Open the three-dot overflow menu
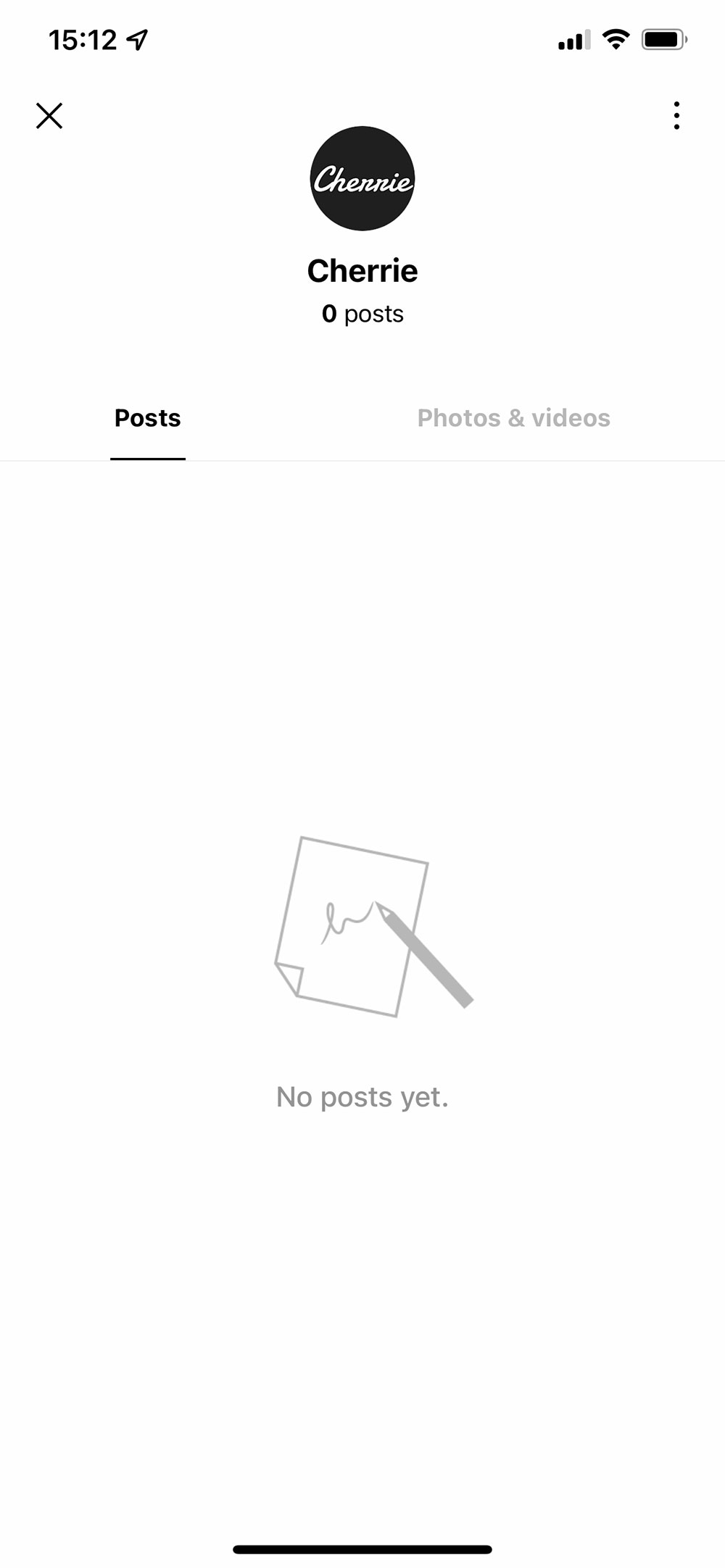This screenshot has width=725, height=1568. point(676,116)
